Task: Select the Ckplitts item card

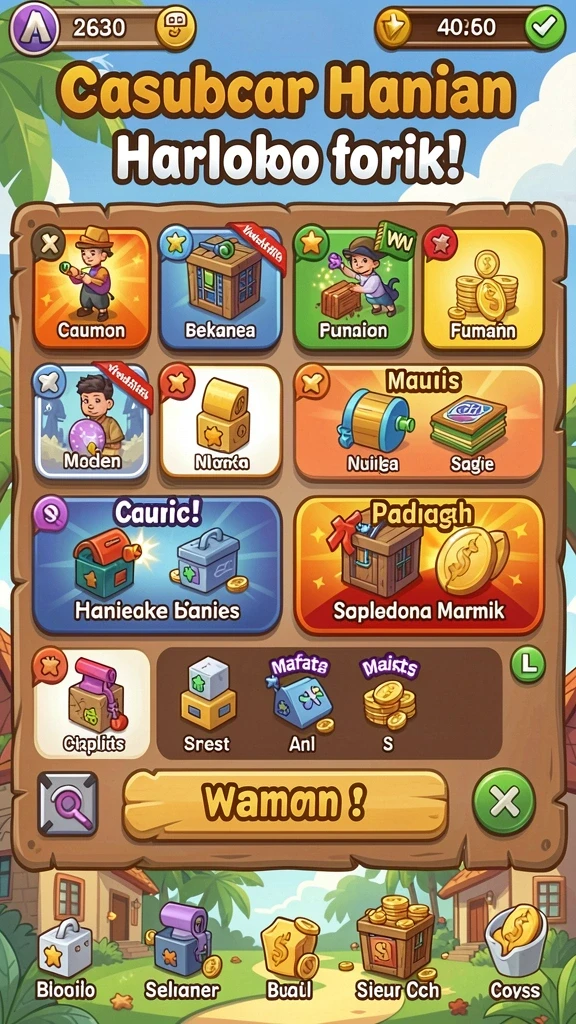Action: click(x=92, y=704)
